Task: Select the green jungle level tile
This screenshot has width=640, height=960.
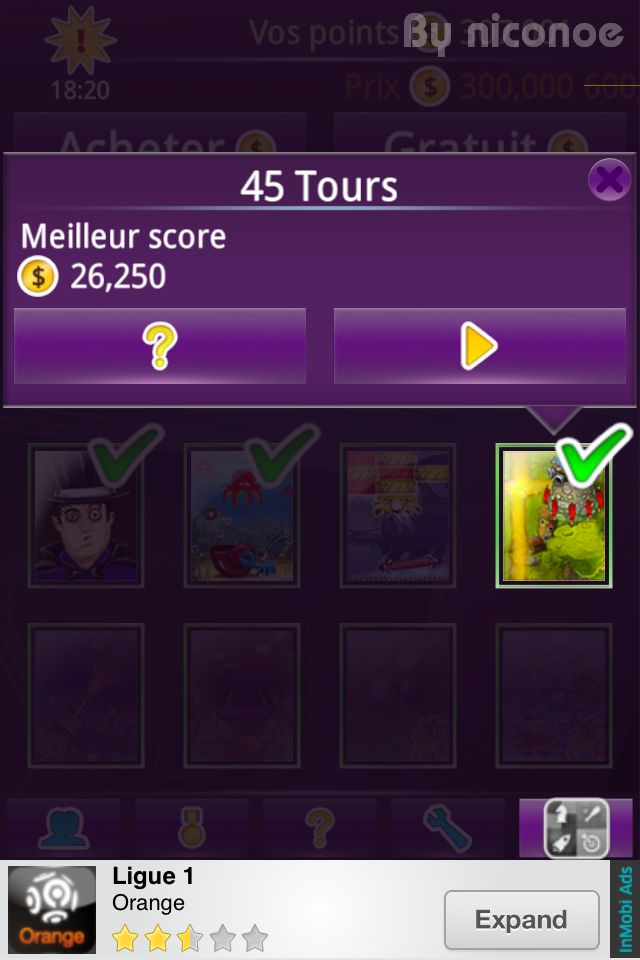Action: point(554,516)
